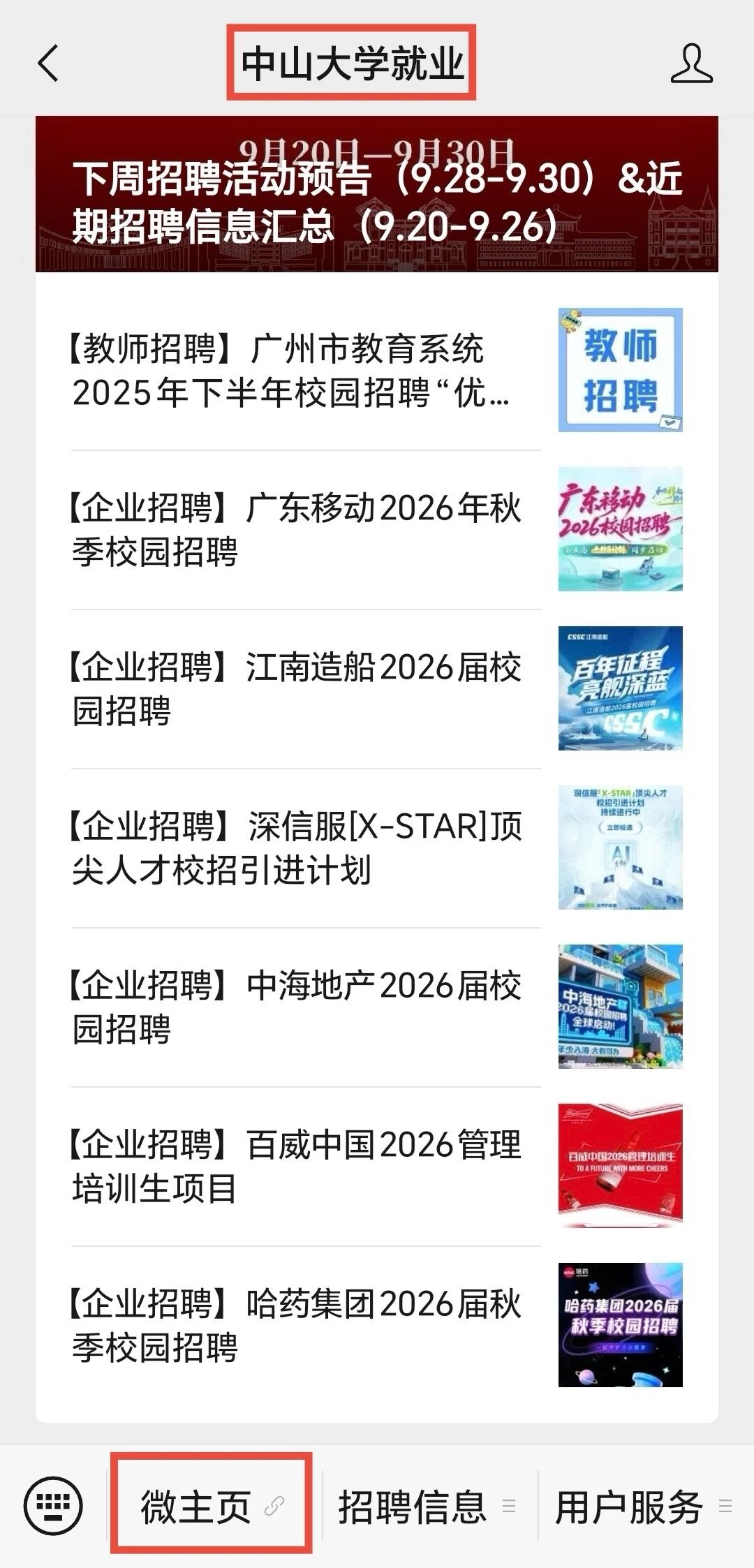Image resolution: width=754 pixels, height=1568 pixels.
Task: Click the 江南造船 CSSC article thumbnail
Action: [x=620, y=690]
